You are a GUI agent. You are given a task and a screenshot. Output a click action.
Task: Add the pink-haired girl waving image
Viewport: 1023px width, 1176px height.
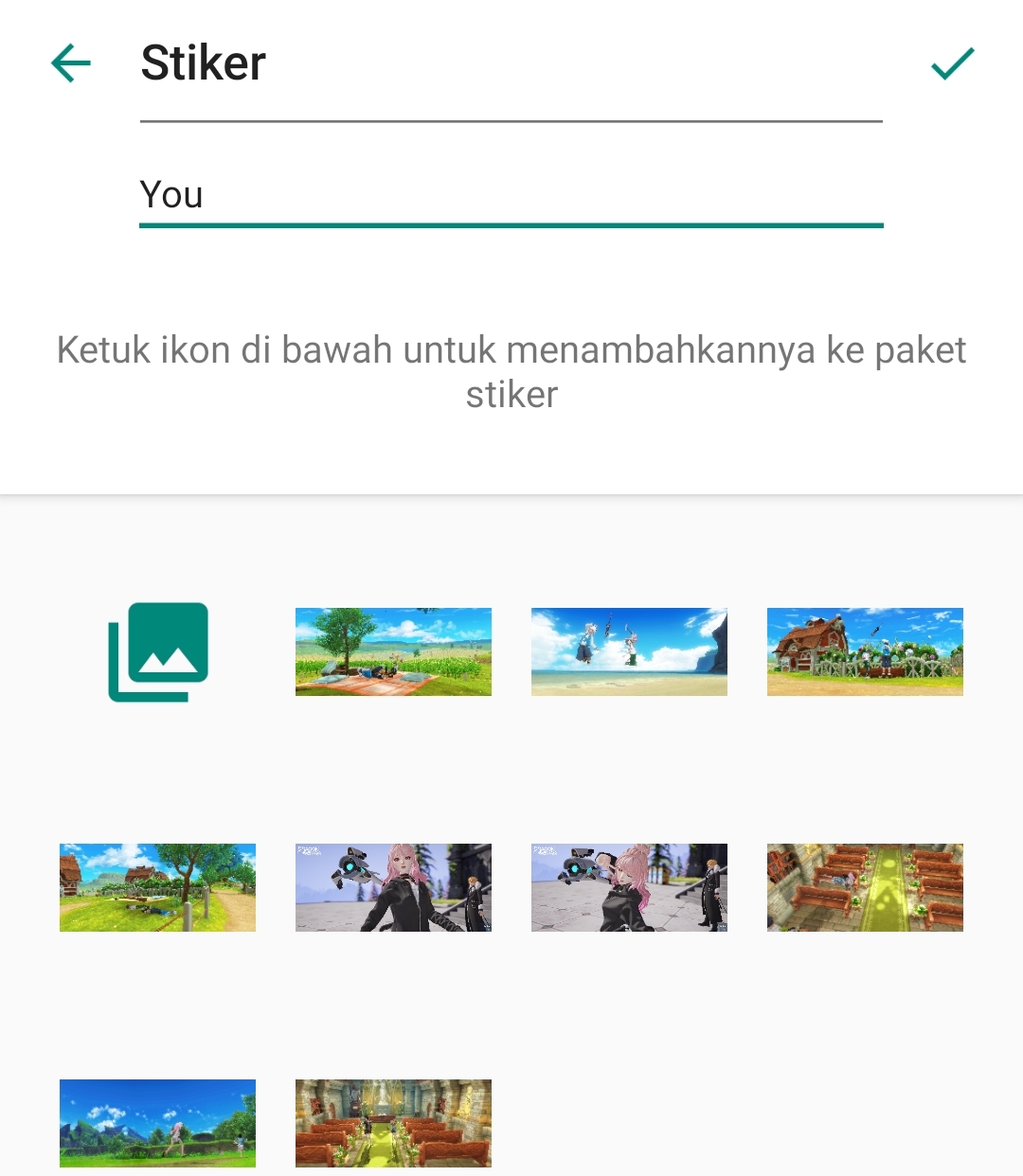[393, 887]
